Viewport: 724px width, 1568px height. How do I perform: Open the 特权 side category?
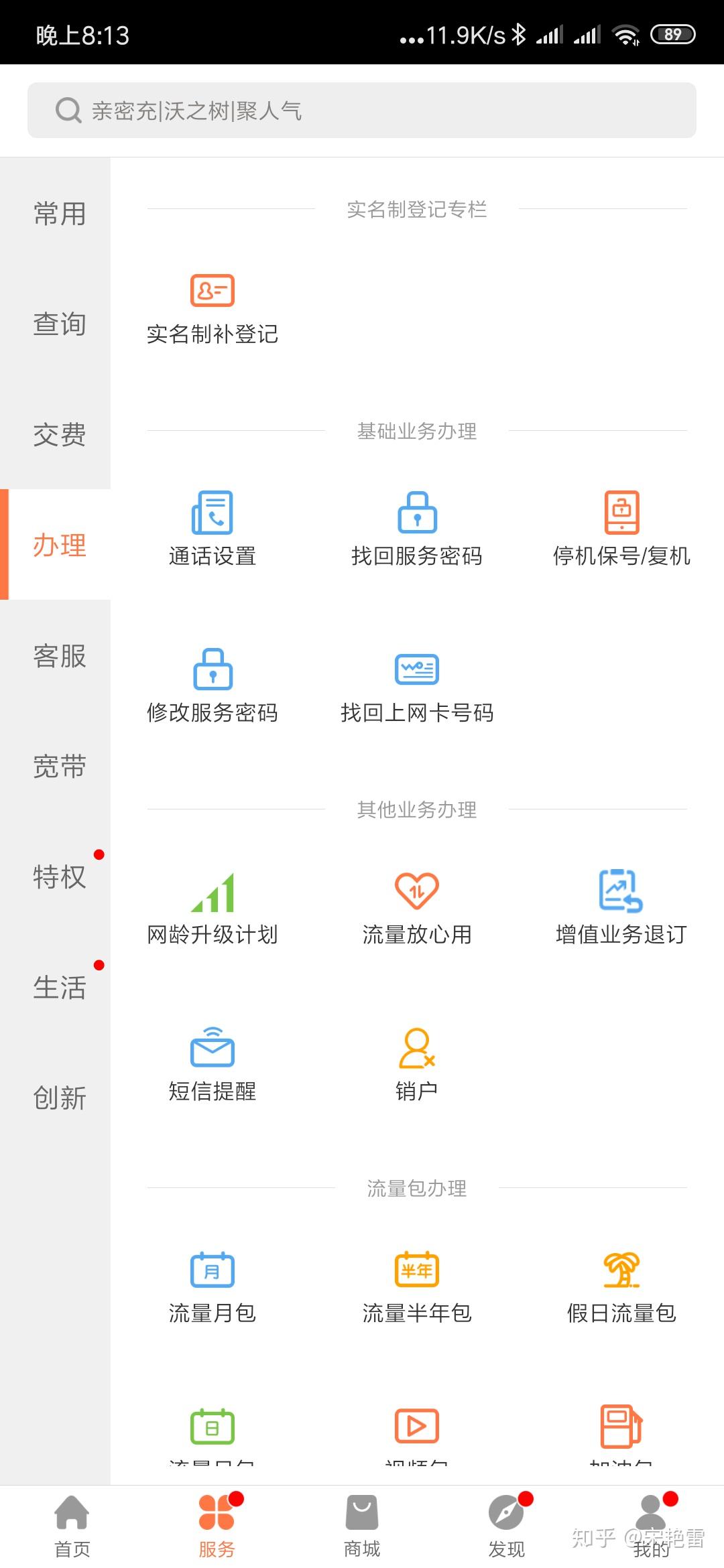59,876
